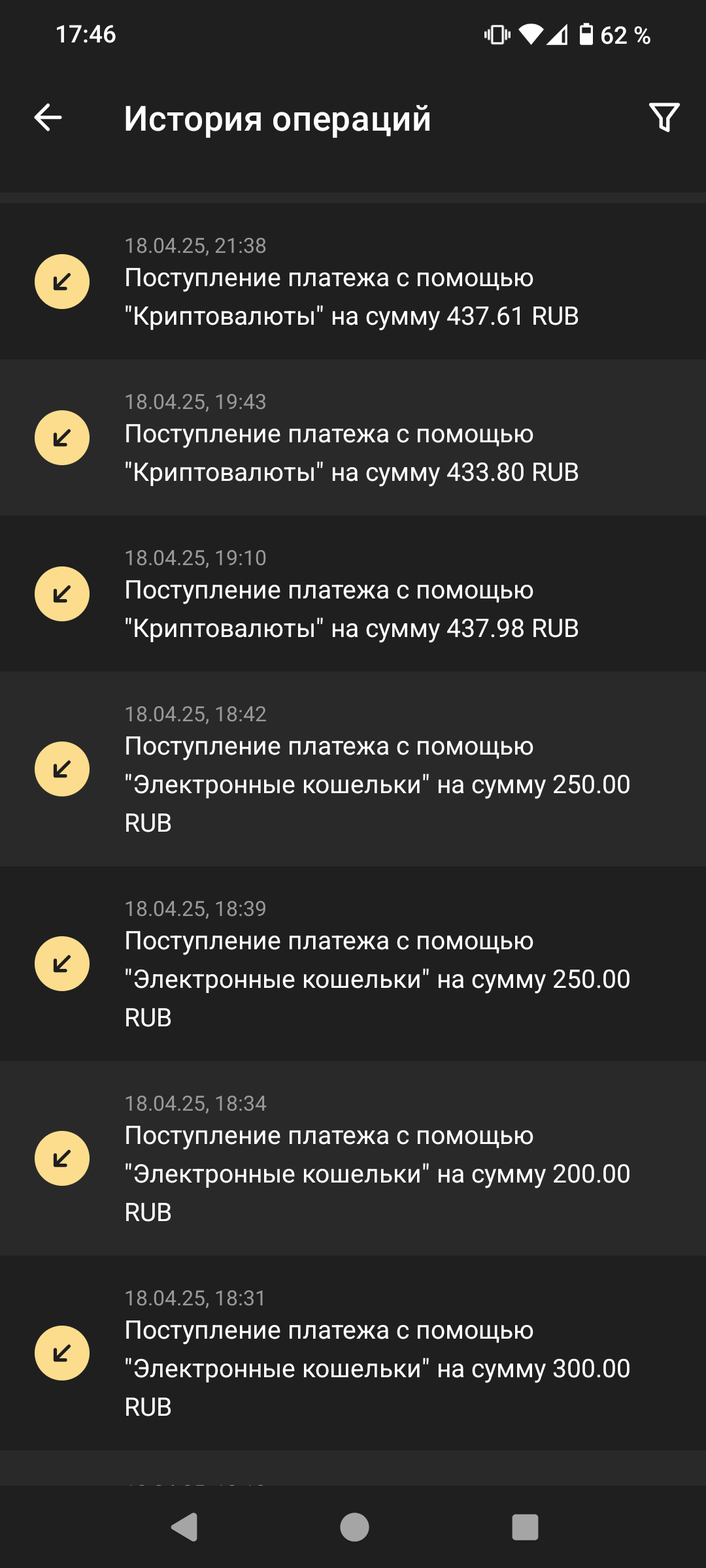706x1568 pixels.
Task: Open recent apps from the navigation bar
Action: [525, 1527]
